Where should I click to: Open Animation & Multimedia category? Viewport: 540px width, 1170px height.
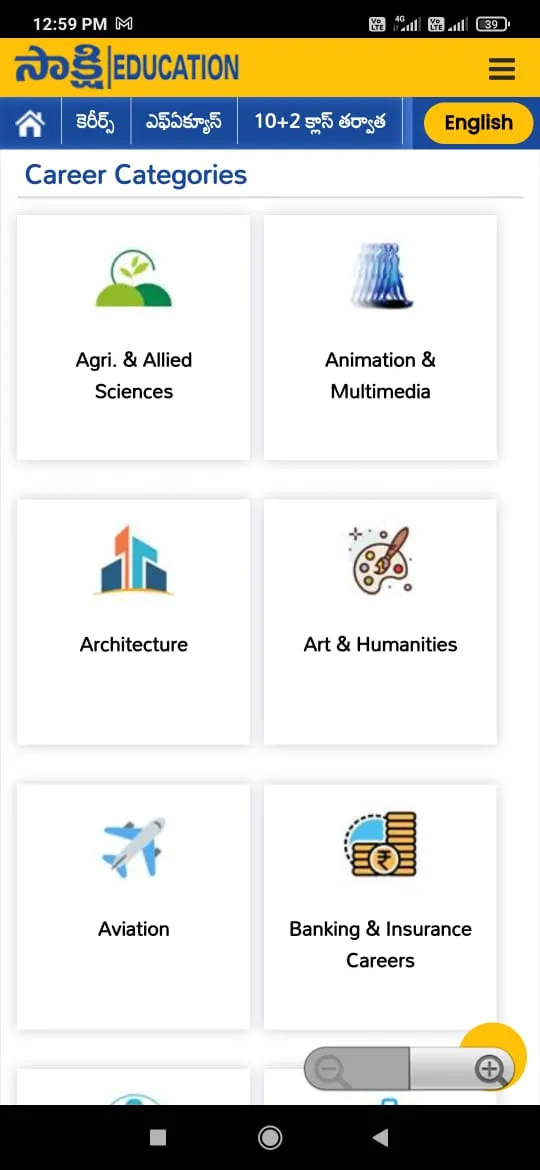click(380, 337)
